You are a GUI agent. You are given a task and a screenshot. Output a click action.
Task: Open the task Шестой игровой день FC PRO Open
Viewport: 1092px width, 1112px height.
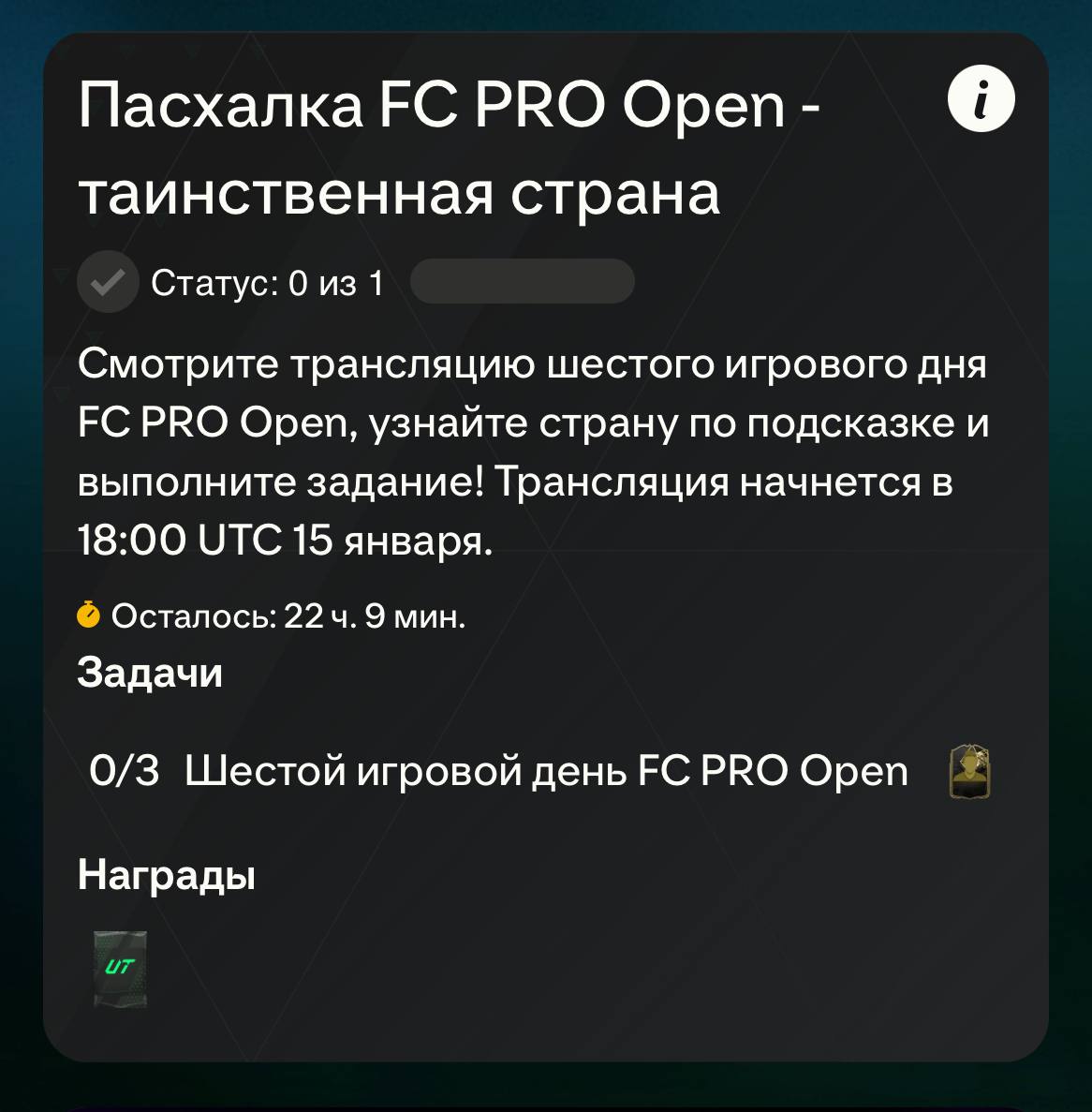pos(545,772)
